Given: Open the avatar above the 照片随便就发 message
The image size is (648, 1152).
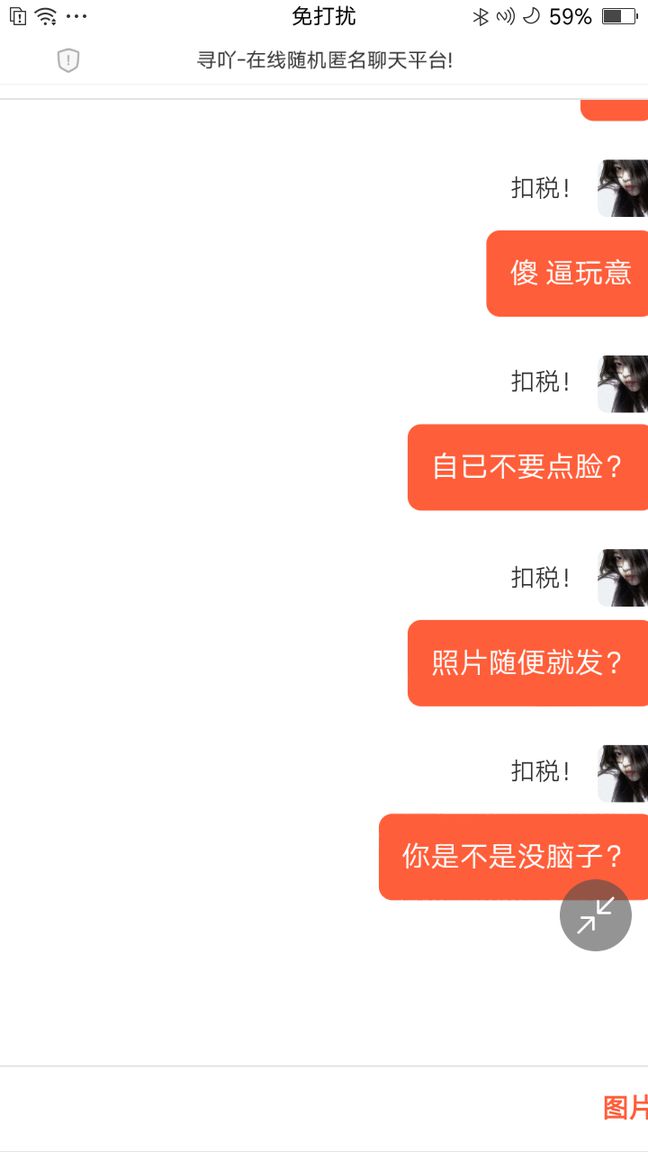Looking at the screenshot, I should click(622, 578).
